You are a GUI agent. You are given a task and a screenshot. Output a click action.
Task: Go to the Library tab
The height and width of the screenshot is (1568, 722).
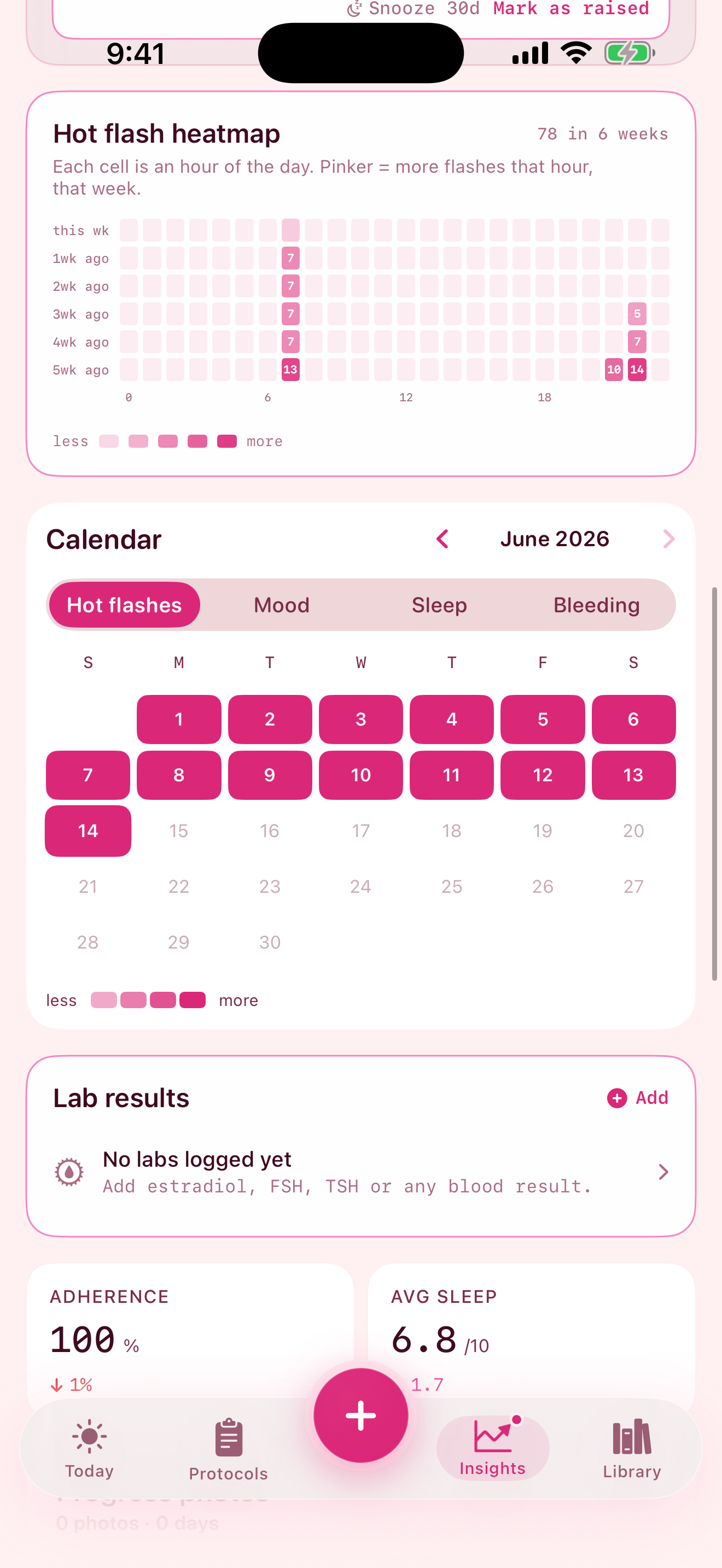point(632,1449)
